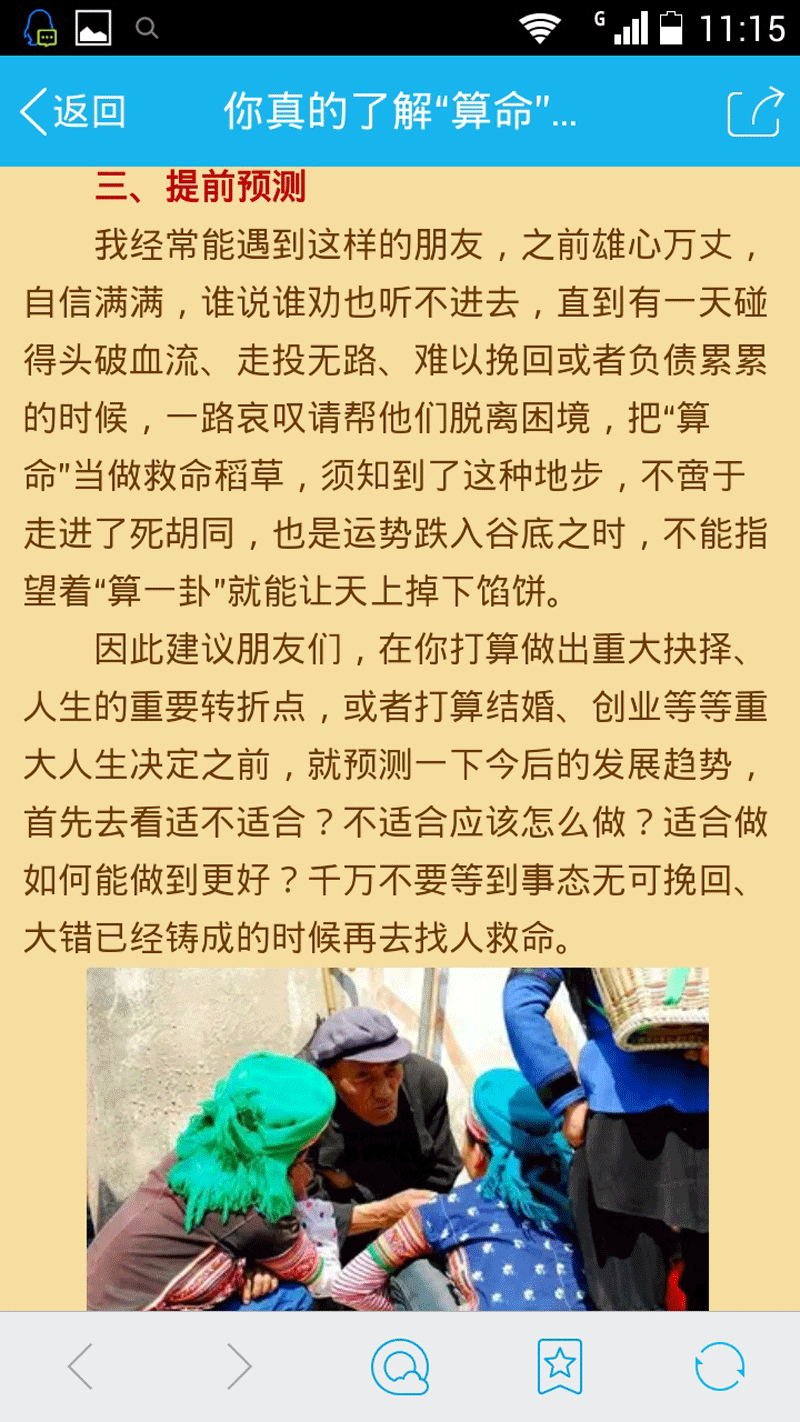Screen dimensions: 800x1422
Task: Share this article
Action: tap(754, 112)
